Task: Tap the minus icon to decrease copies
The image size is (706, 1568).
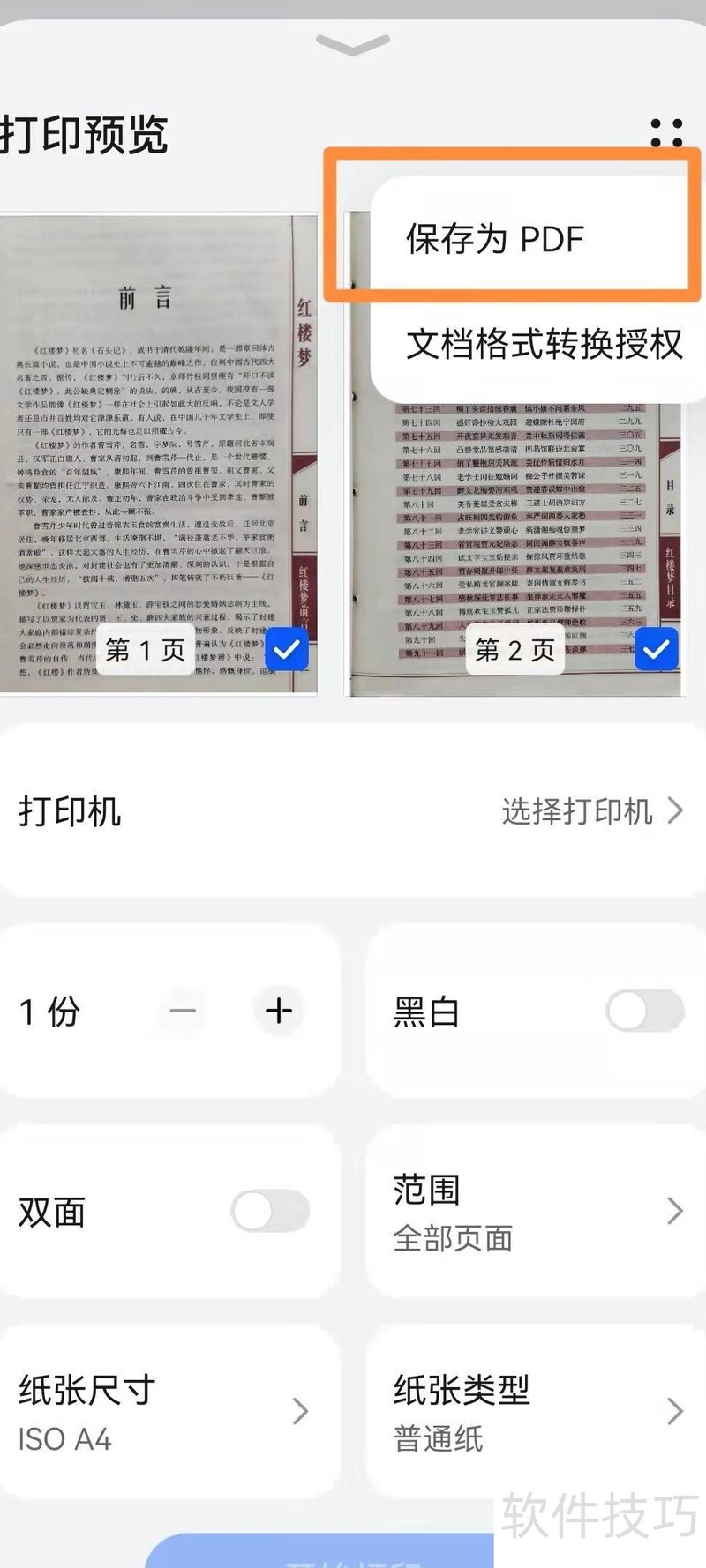Action: (x=181, y=1012)
